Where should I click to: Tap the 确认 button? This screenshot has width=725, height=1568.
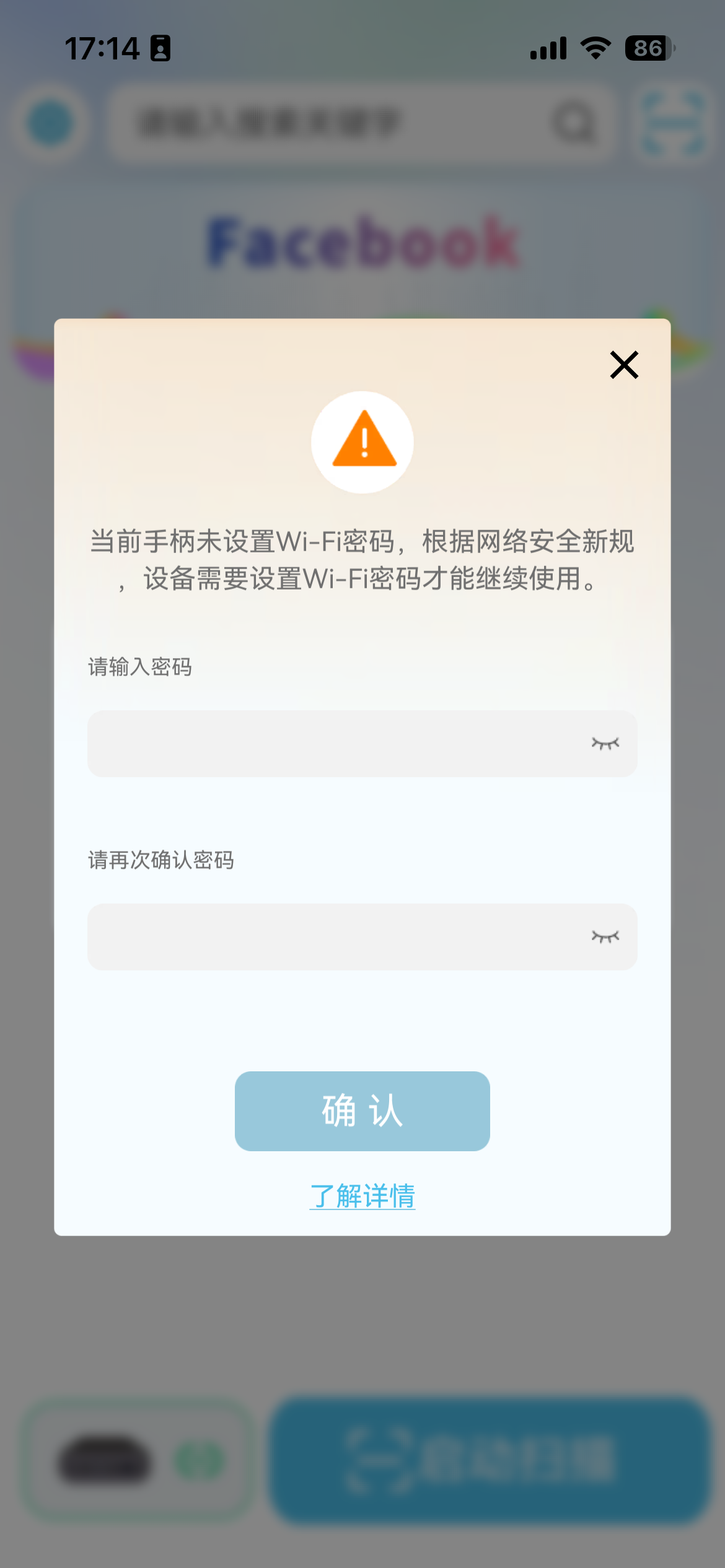pyautogui.click(x=362, y=1111)
